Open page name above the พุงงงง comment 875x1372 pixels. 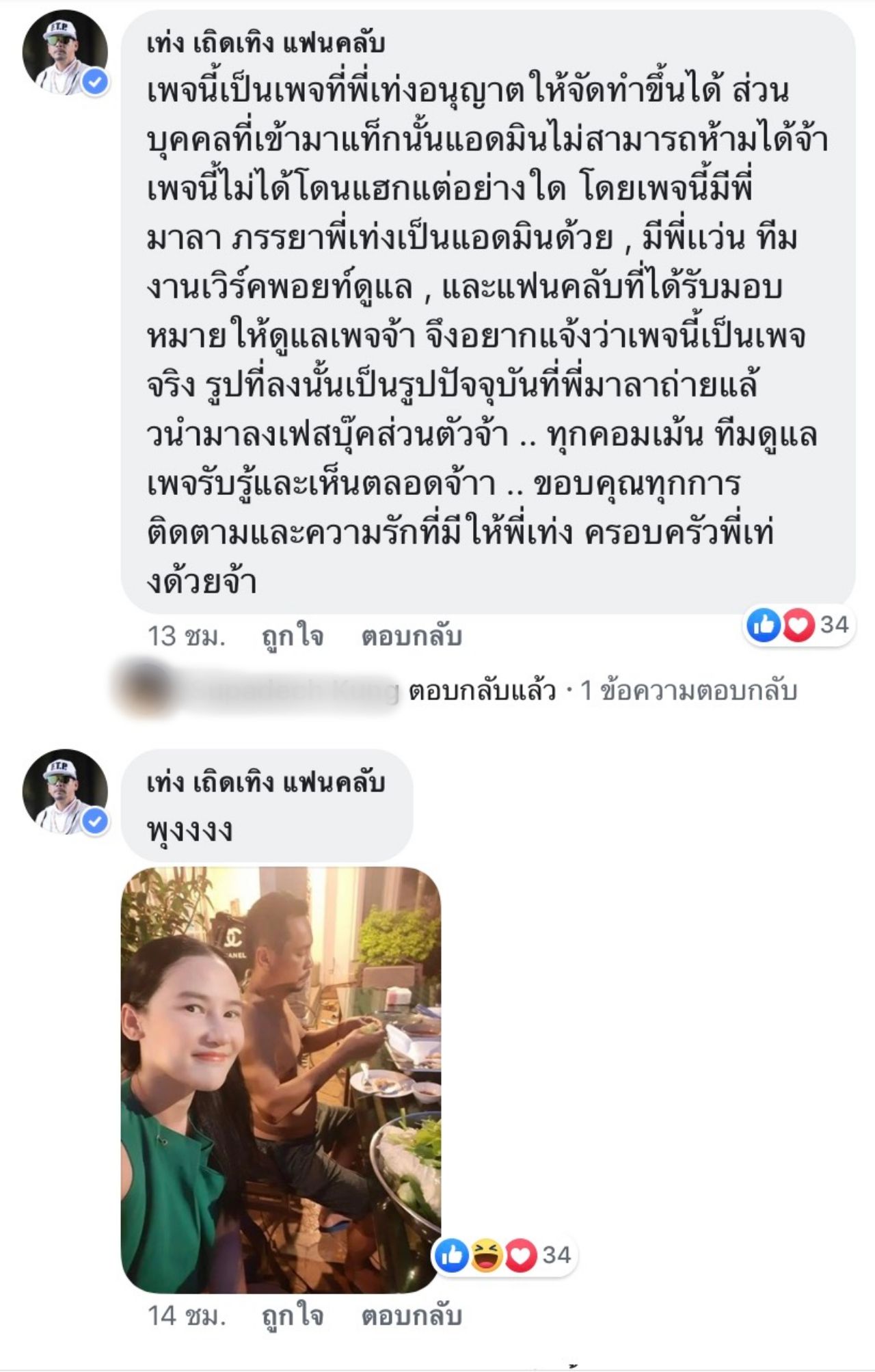[265, 783]
